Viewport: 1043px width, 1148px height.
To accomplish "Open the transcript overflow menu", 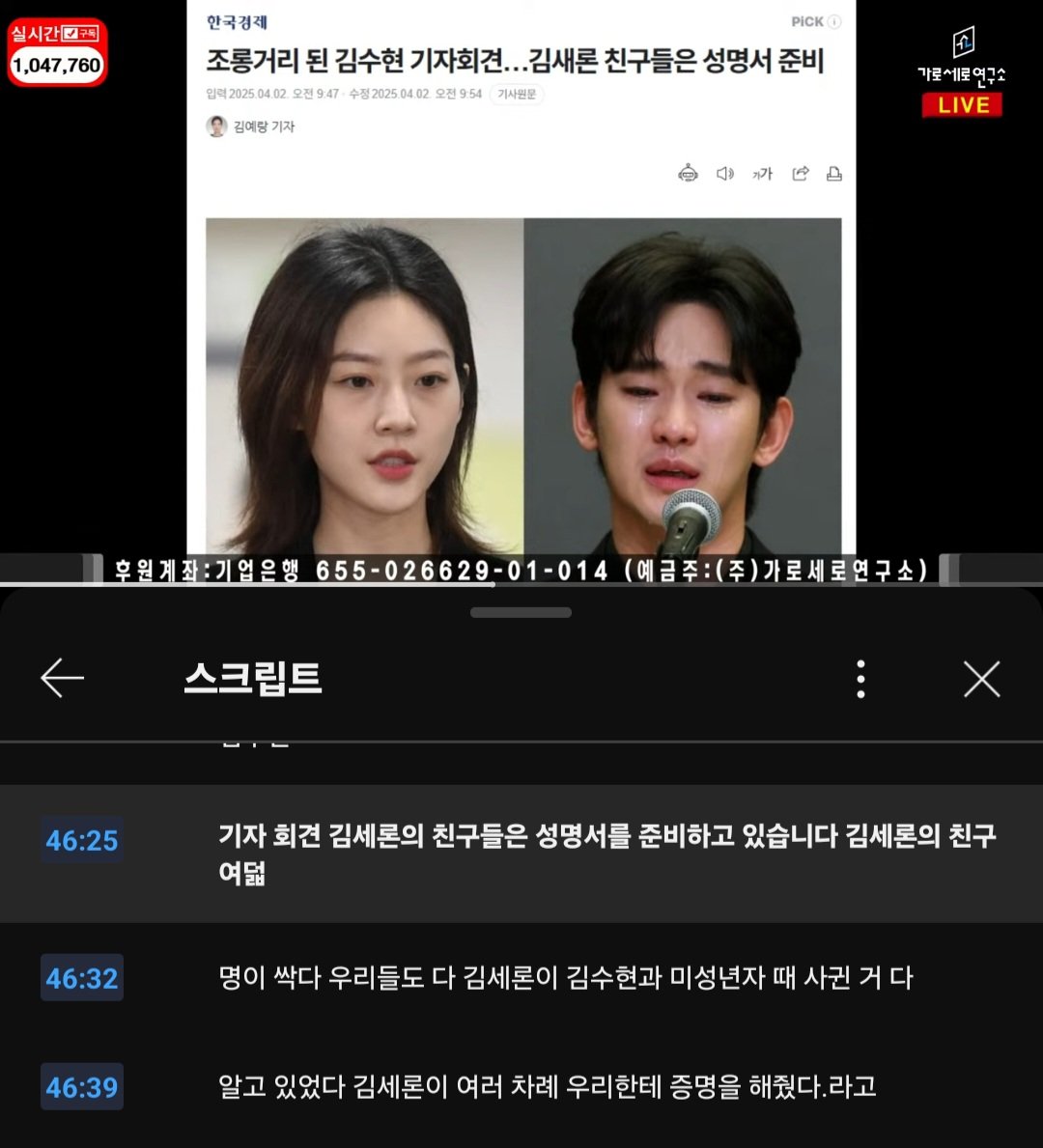I will pos(860,679).
